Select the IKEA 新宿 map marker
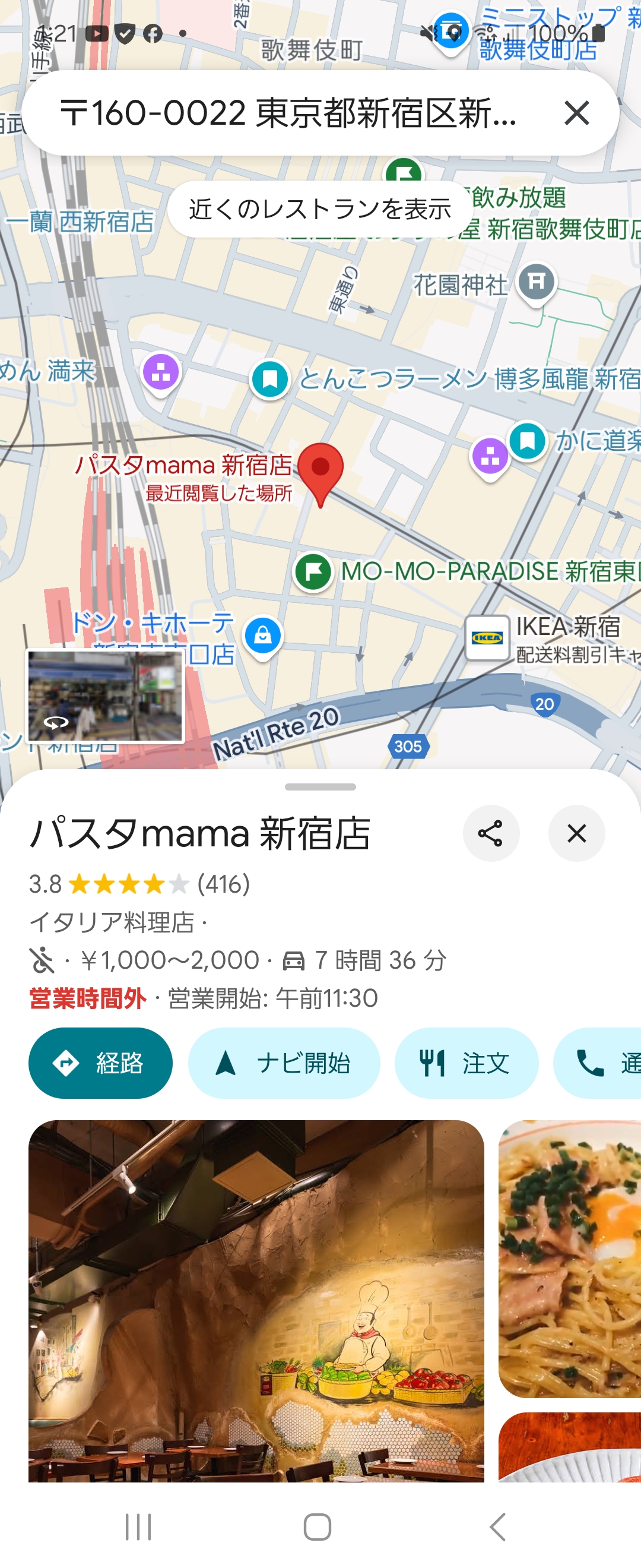This screenshot has width=641, height=1568. tap(487, 638)
